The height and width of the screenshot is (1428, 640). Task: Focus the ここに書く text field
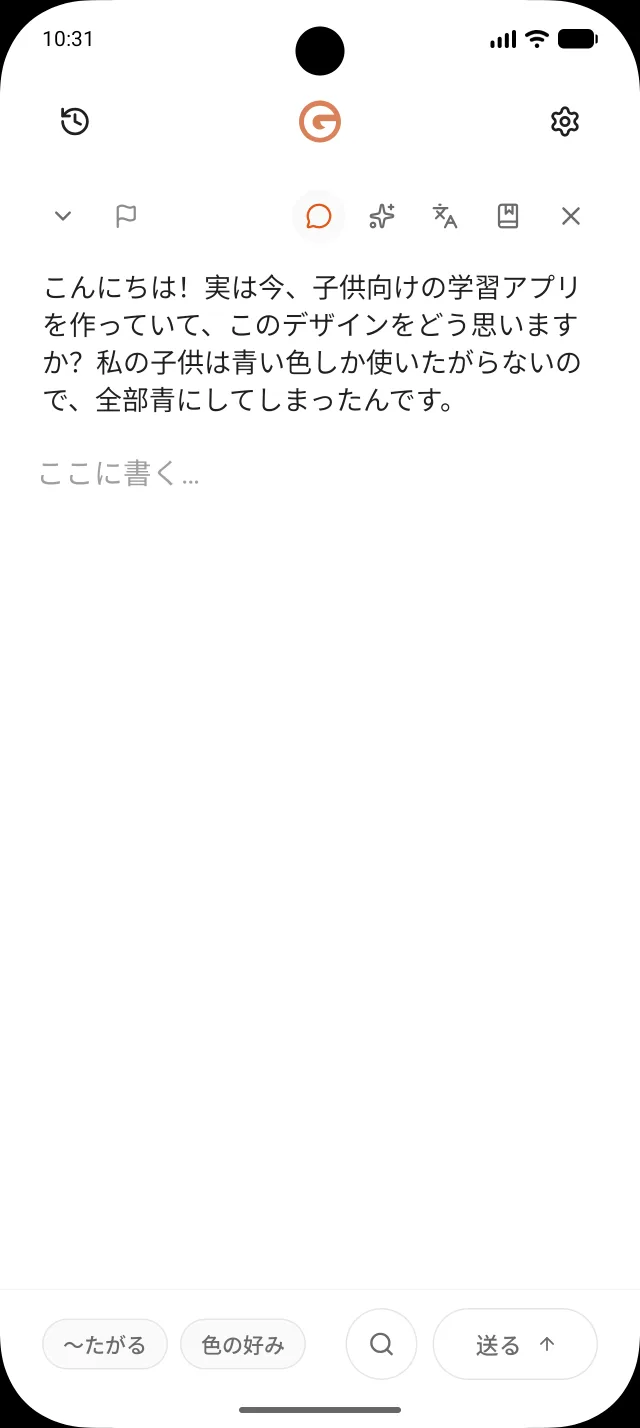(x=320, y=474)
